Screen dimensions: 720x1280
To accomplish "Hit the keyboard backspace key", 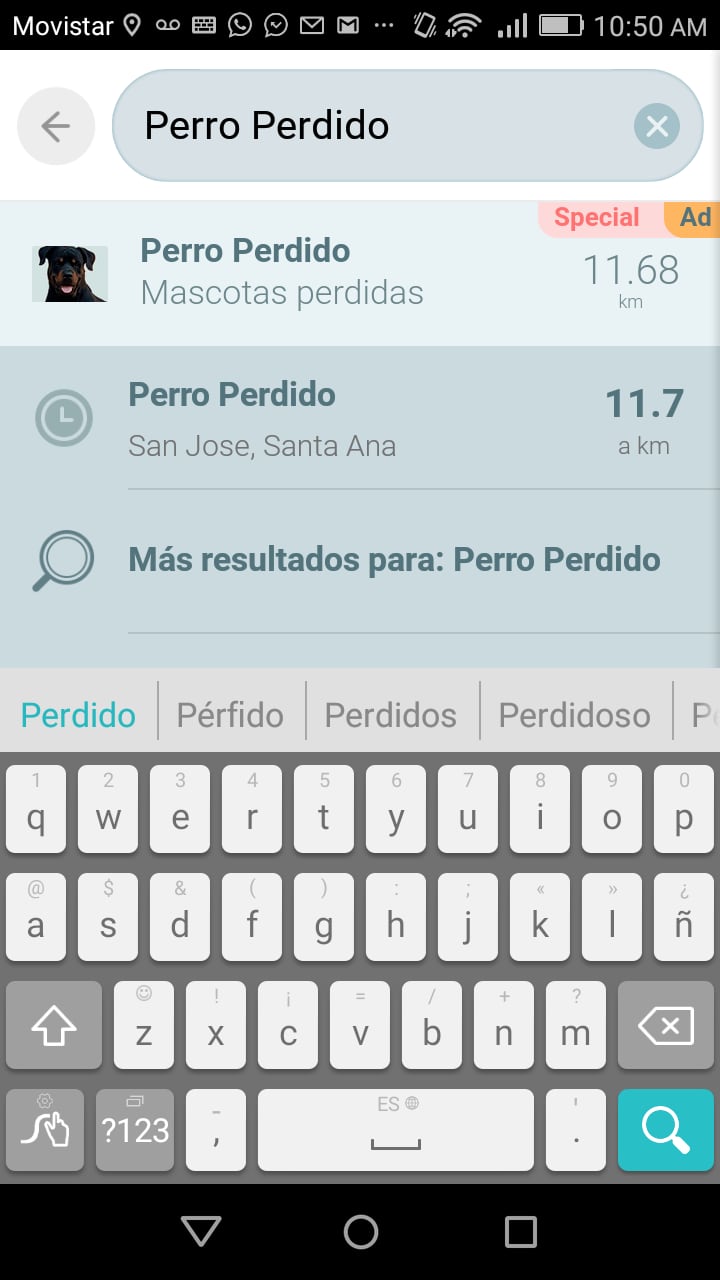I will point(665,1026).
